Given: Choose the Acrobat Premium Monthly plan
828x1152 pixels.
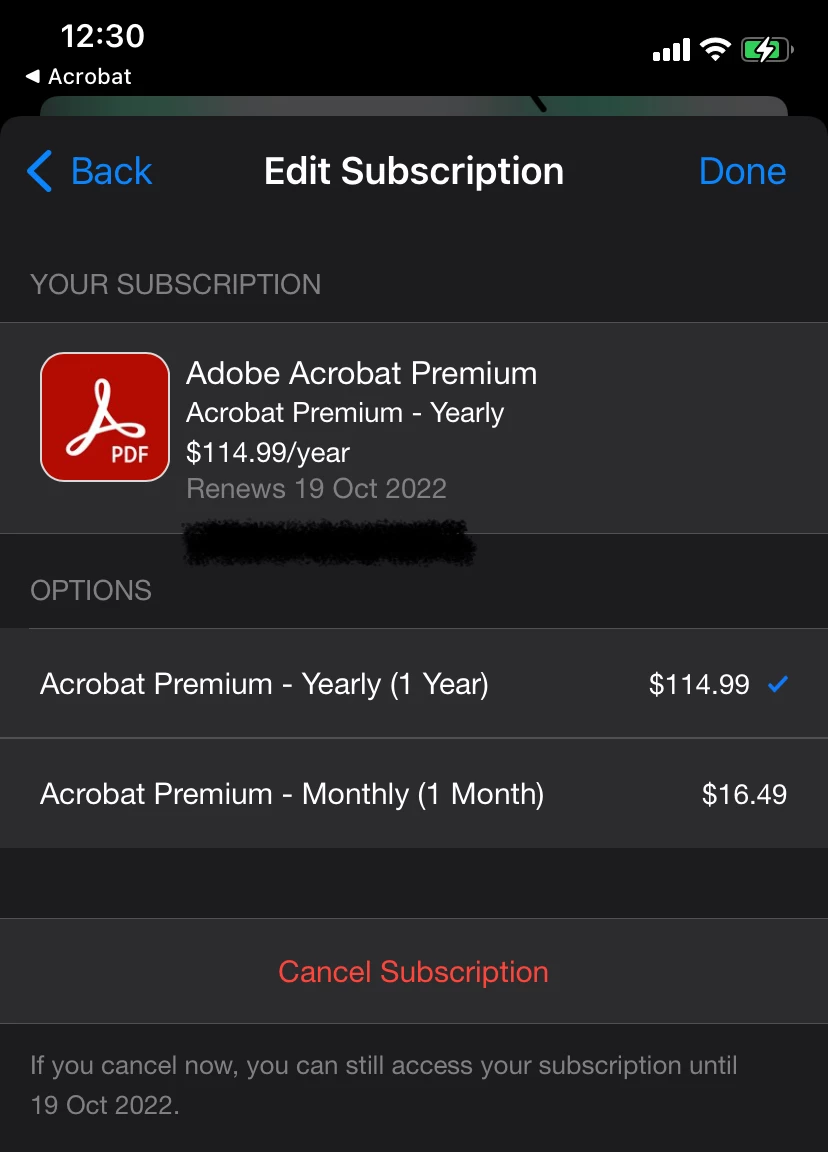Looking at the screenshot, I should 413,794.
